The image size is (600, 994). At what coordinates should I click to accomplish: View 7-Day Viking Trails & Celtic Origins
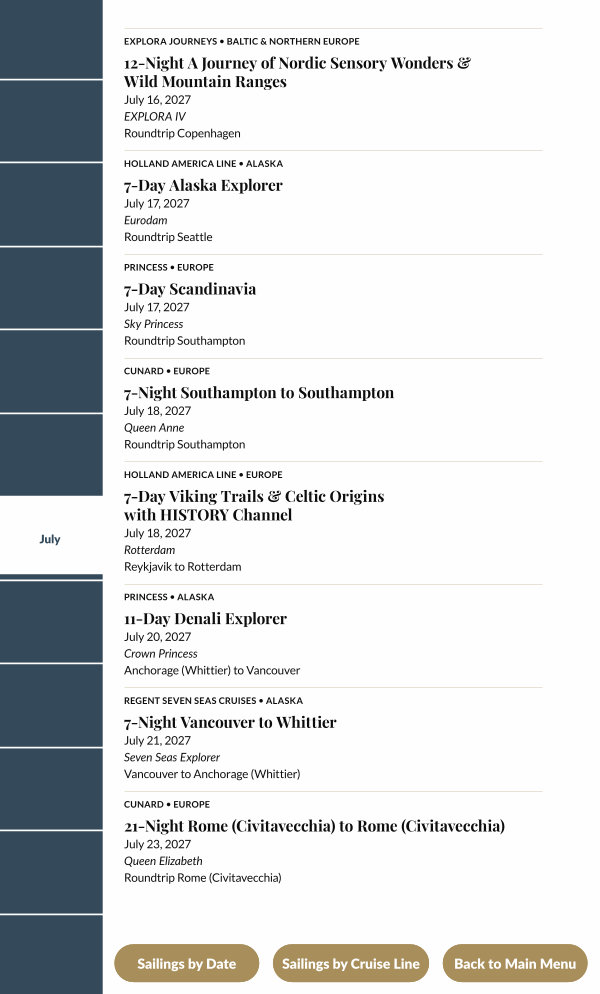pos(254,505)
